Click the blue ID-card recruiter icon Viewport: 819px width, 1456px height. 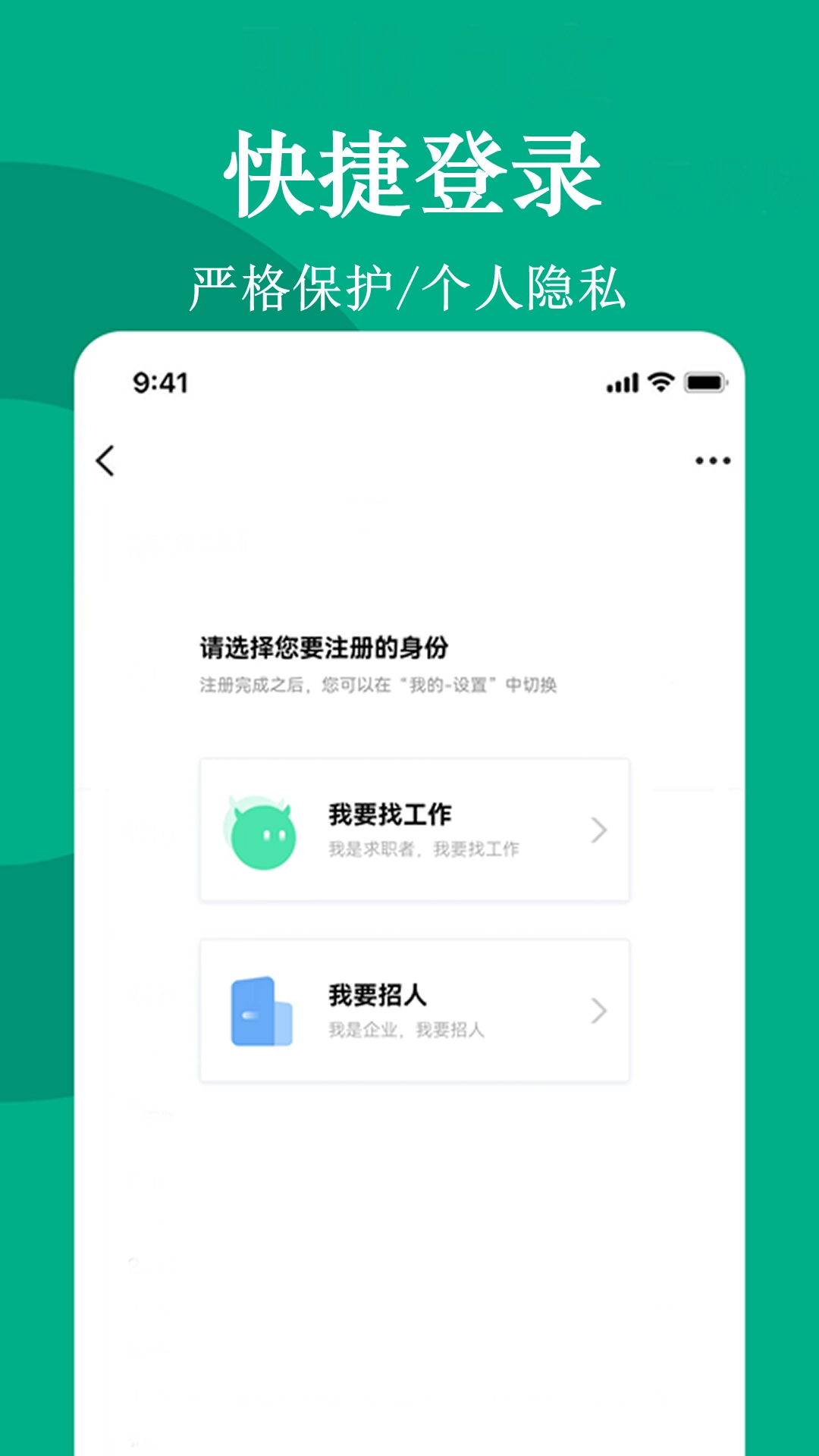(262, 1009)
